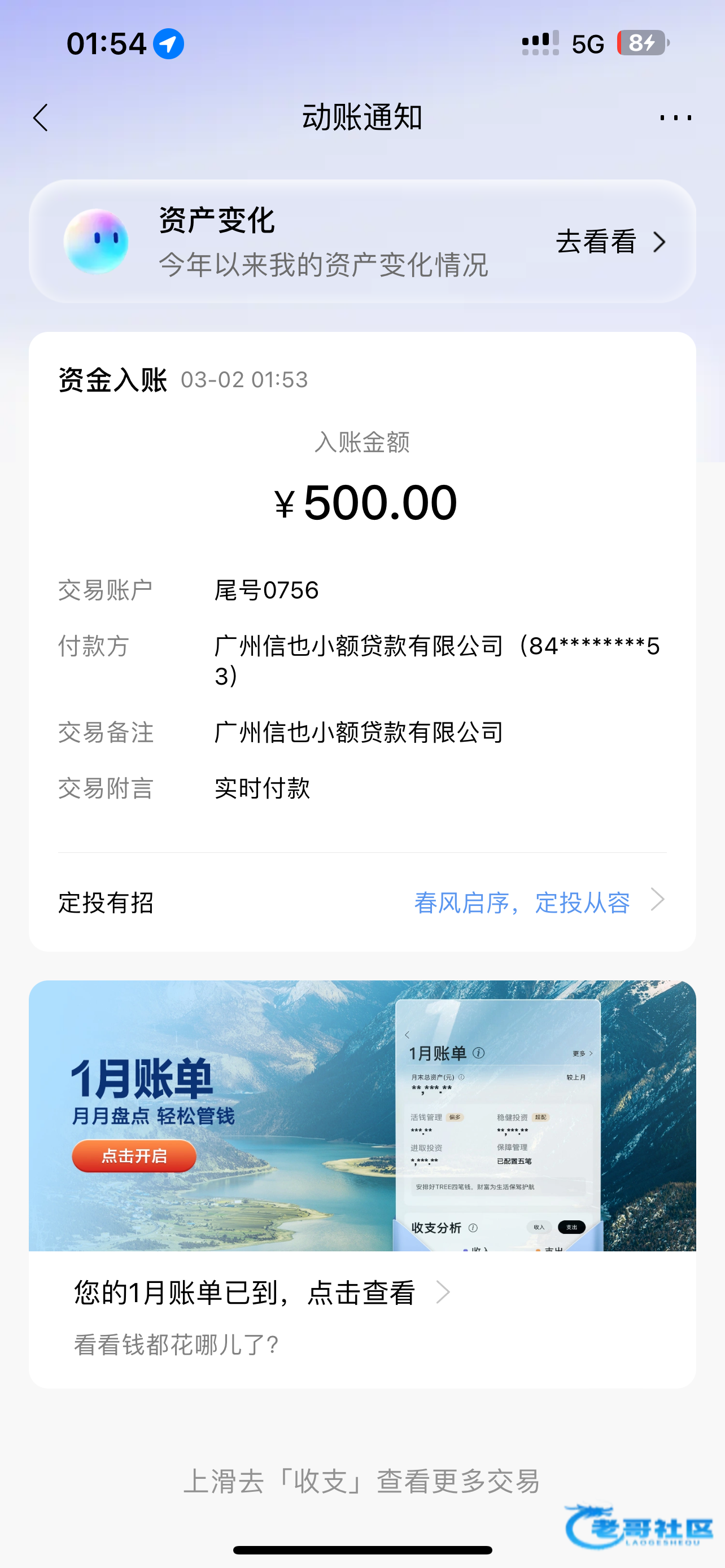
Task: Tap 去看看 on the 资产变化 card
Action: click(609, 242)
